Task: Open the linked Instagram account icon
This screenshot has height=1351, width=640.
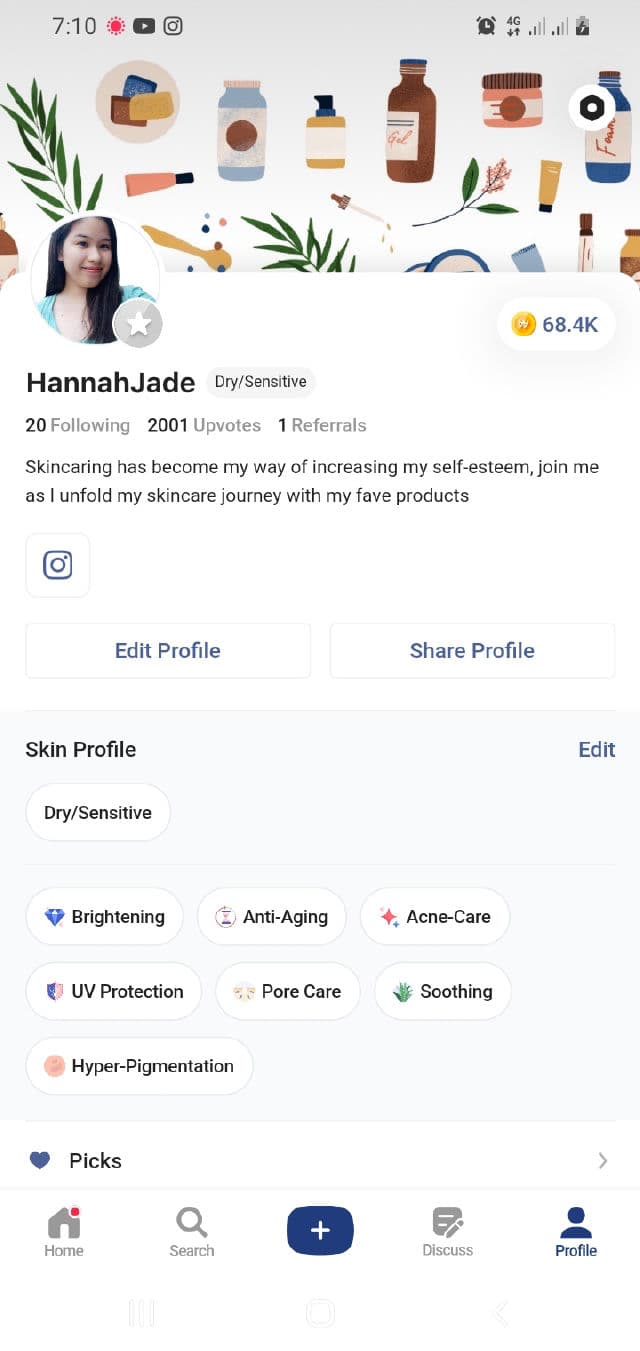Action: click(x=58, y=565)
